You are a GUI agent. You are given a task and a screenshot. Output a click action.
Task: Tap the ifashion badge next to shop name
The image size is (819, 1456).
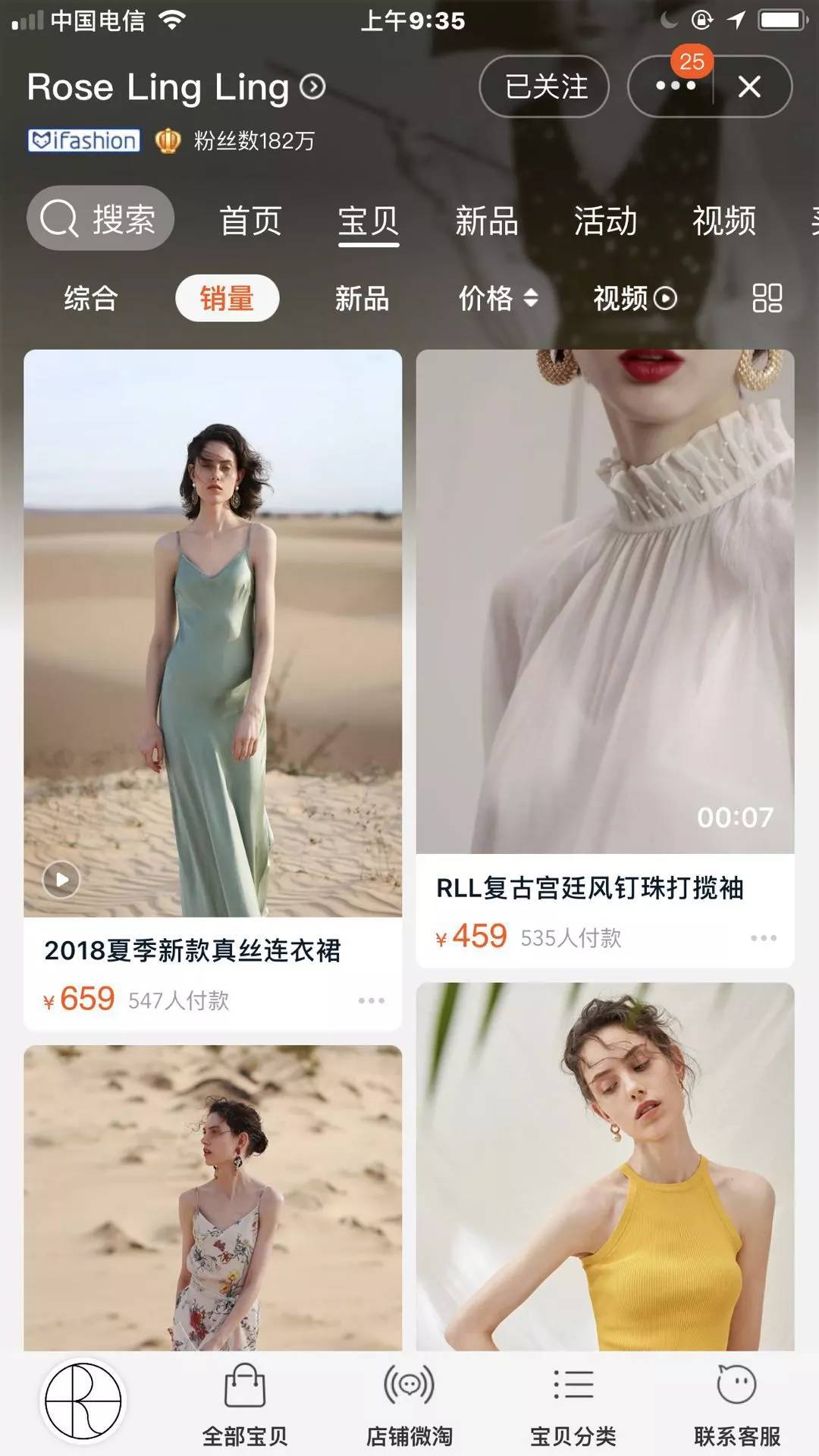[83, 141]
